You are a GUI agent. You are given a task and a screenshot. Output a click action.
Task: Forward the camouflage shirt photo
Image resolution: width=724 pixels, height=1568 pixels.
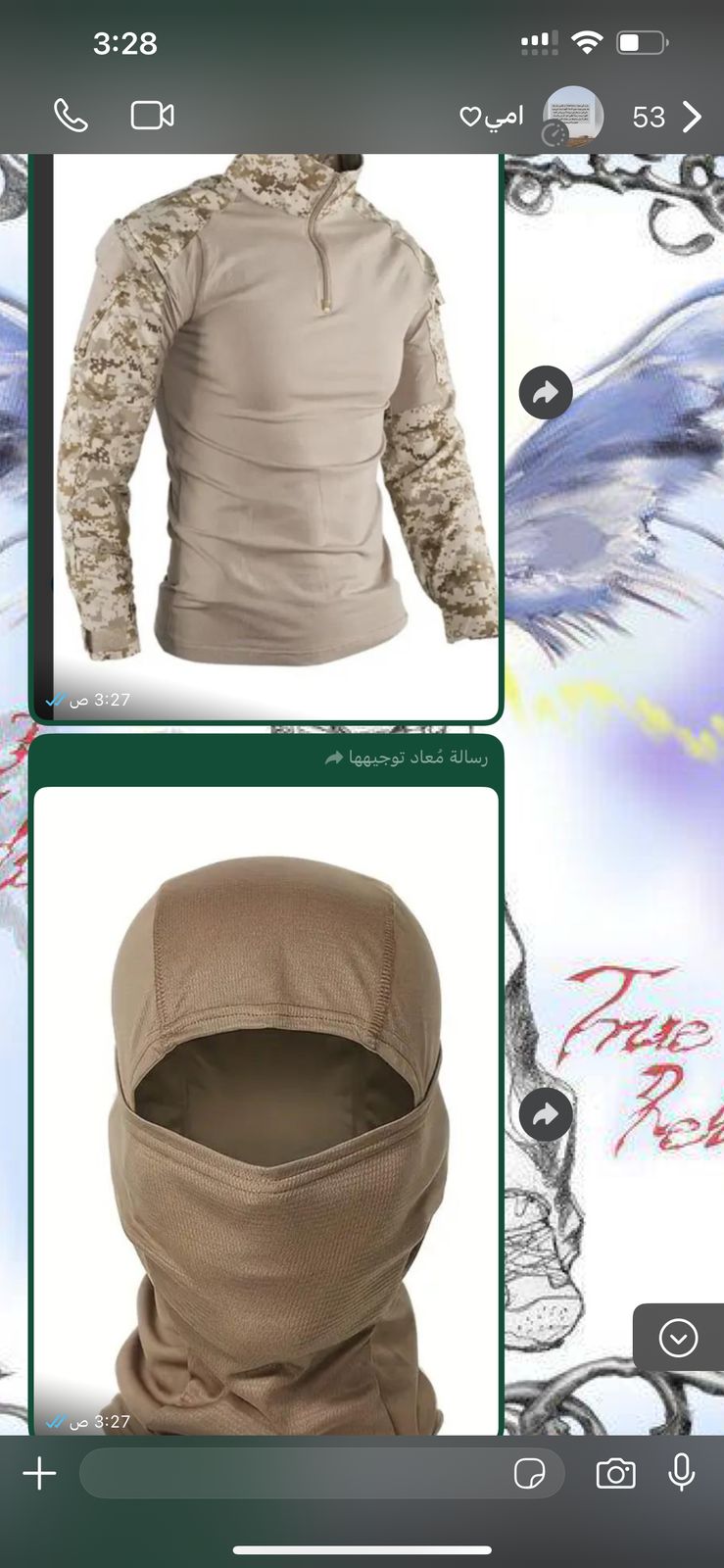pyautogui.click(x=546, y=393)
